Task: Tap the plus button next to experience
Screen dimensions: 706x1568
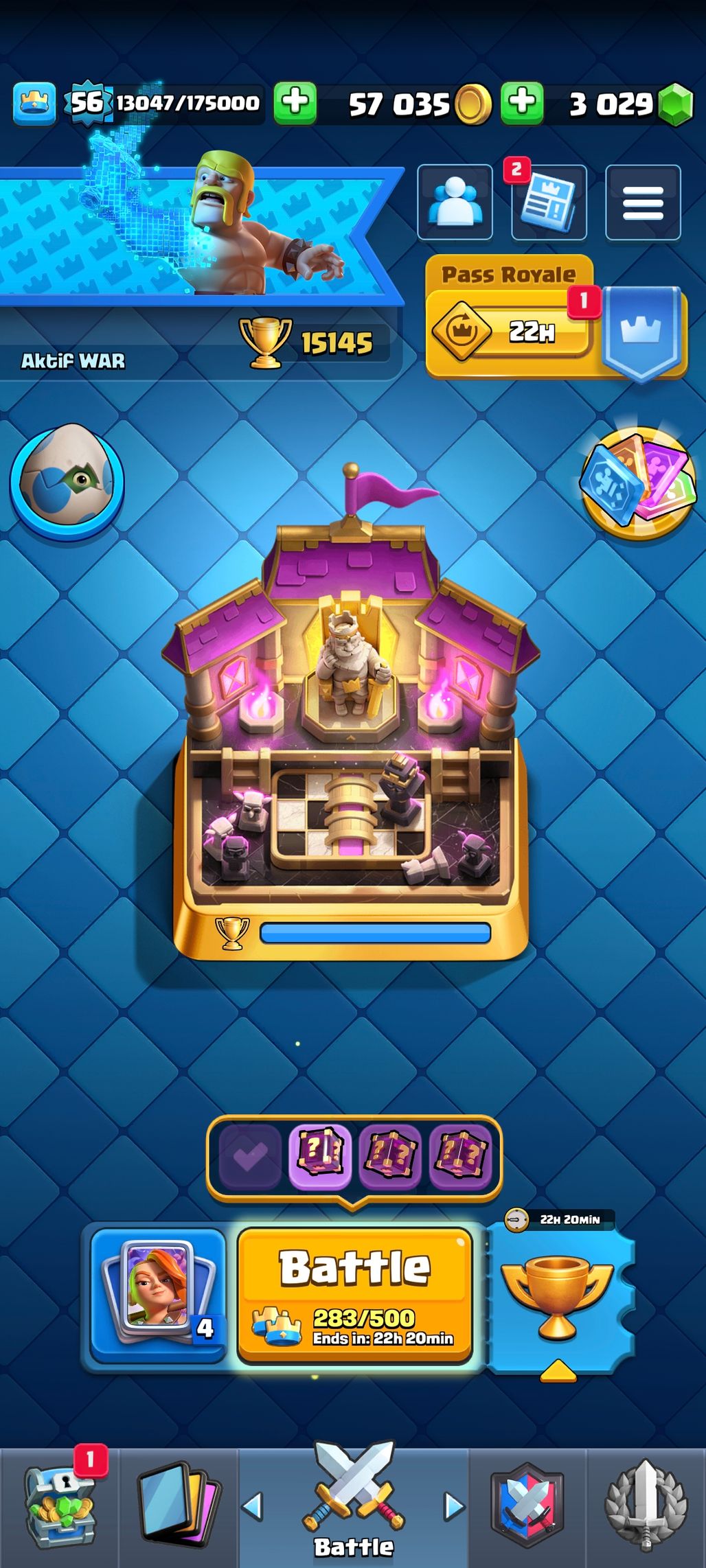Action: point(295,103)
